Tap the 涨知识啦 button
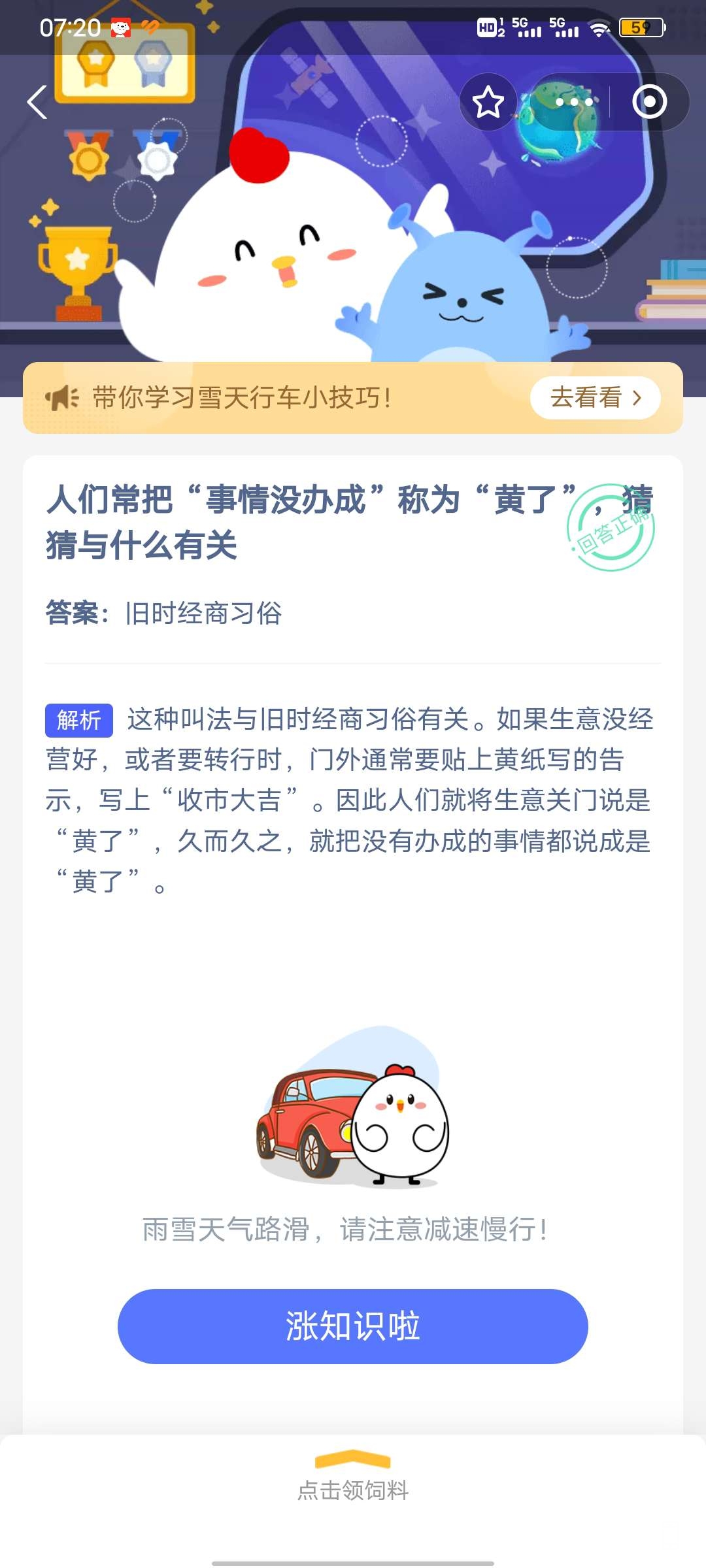 click(x=353, y=1326)
